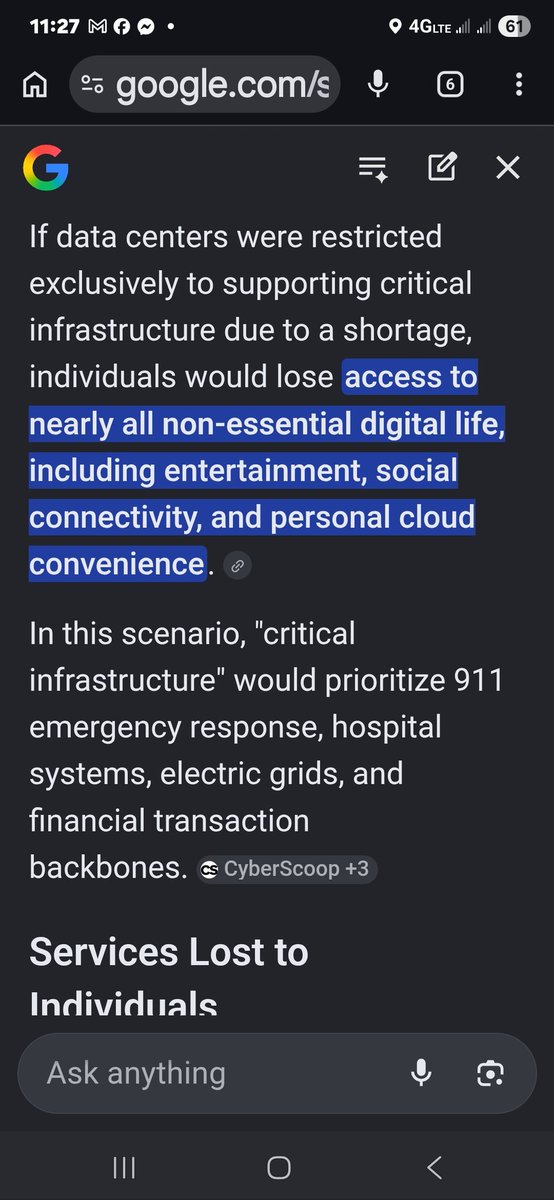554x1200 pixels.
Task: Start voice search from the address bar
Action: [378, 85]
